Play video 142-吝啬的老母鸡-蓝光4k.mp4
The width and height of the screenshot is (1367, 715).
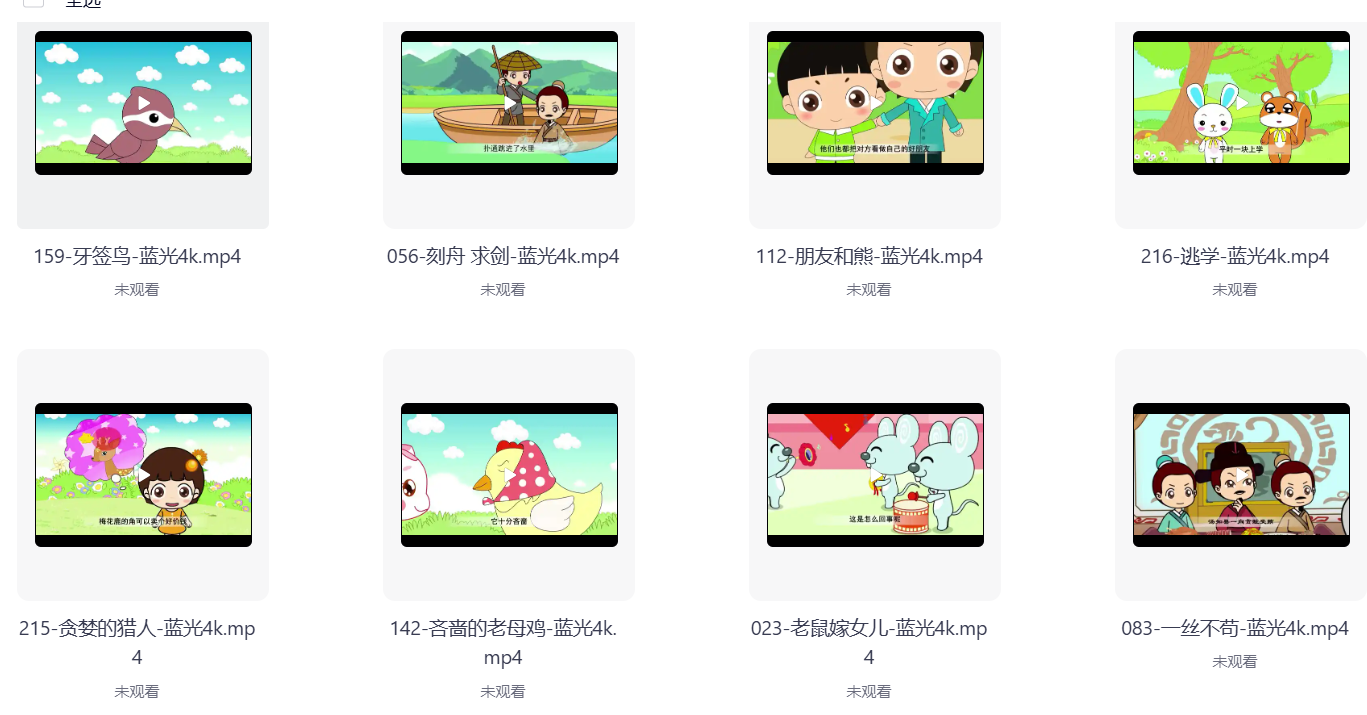point(509,475)
